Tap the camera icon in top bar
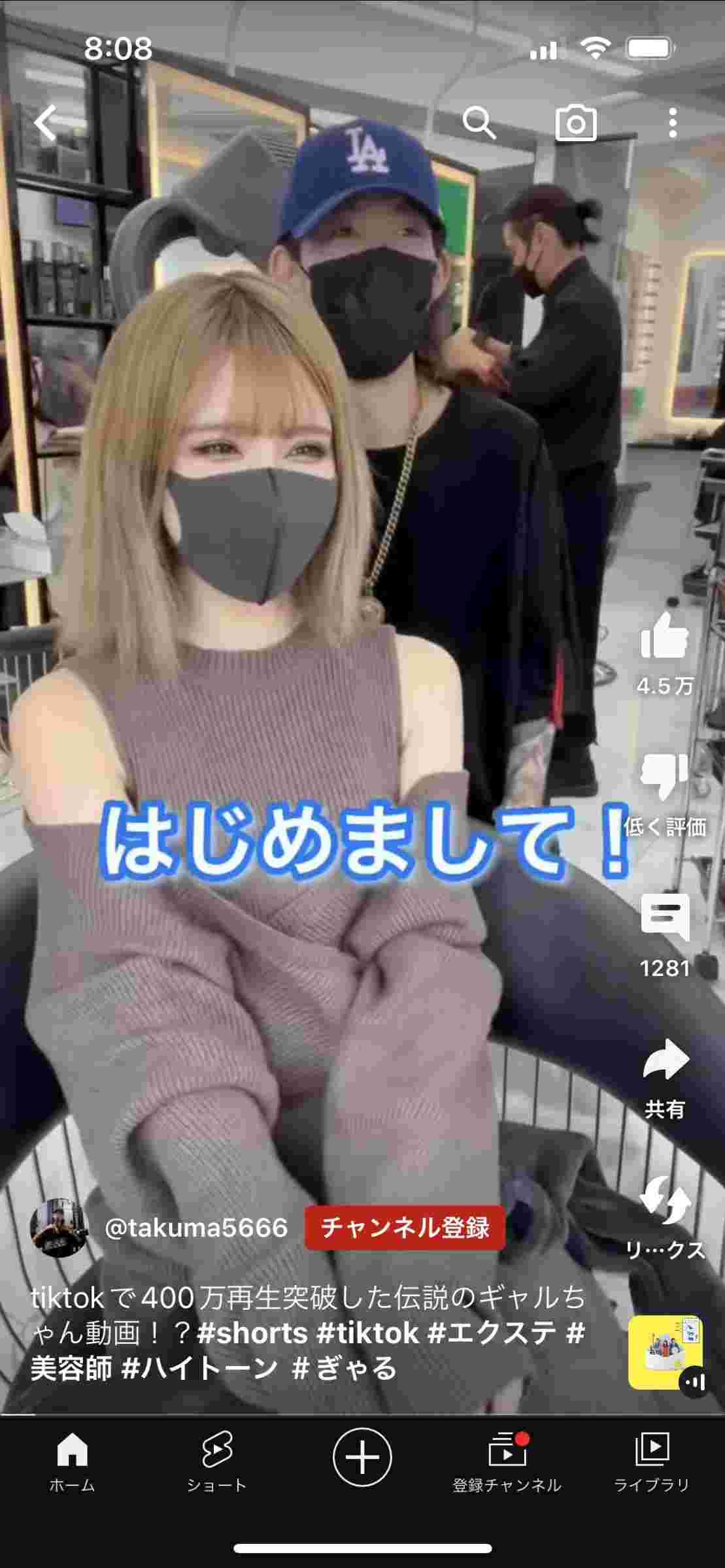Image resolution: width=725 pixels, height=1568 pixels. click(x=575, y=122)
